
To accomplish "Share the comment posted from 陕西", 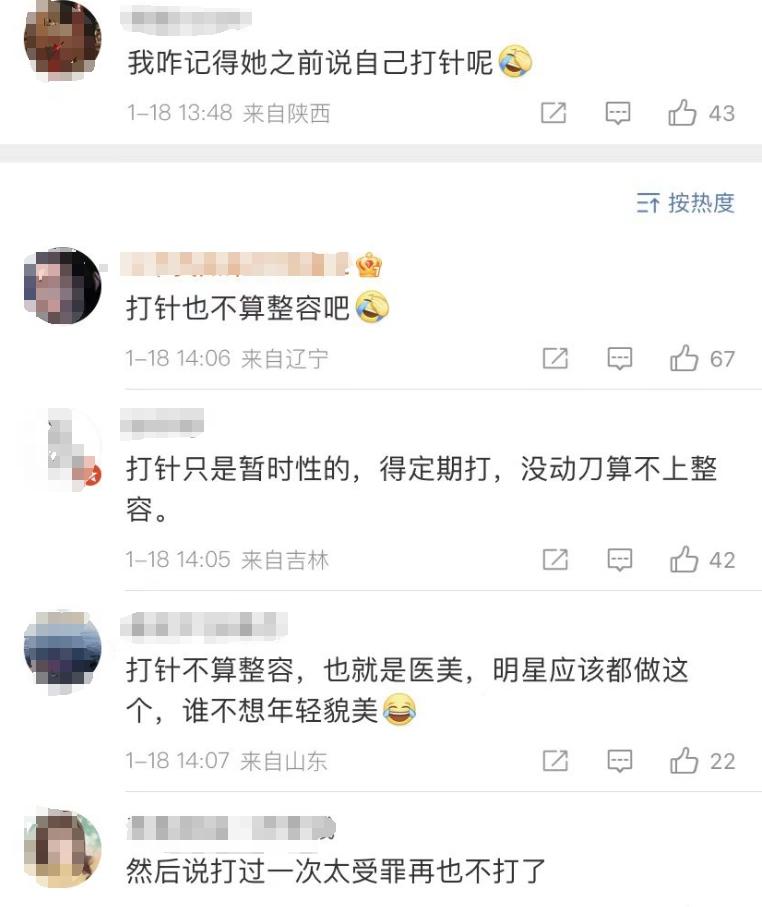I will (x=554, y=114).
